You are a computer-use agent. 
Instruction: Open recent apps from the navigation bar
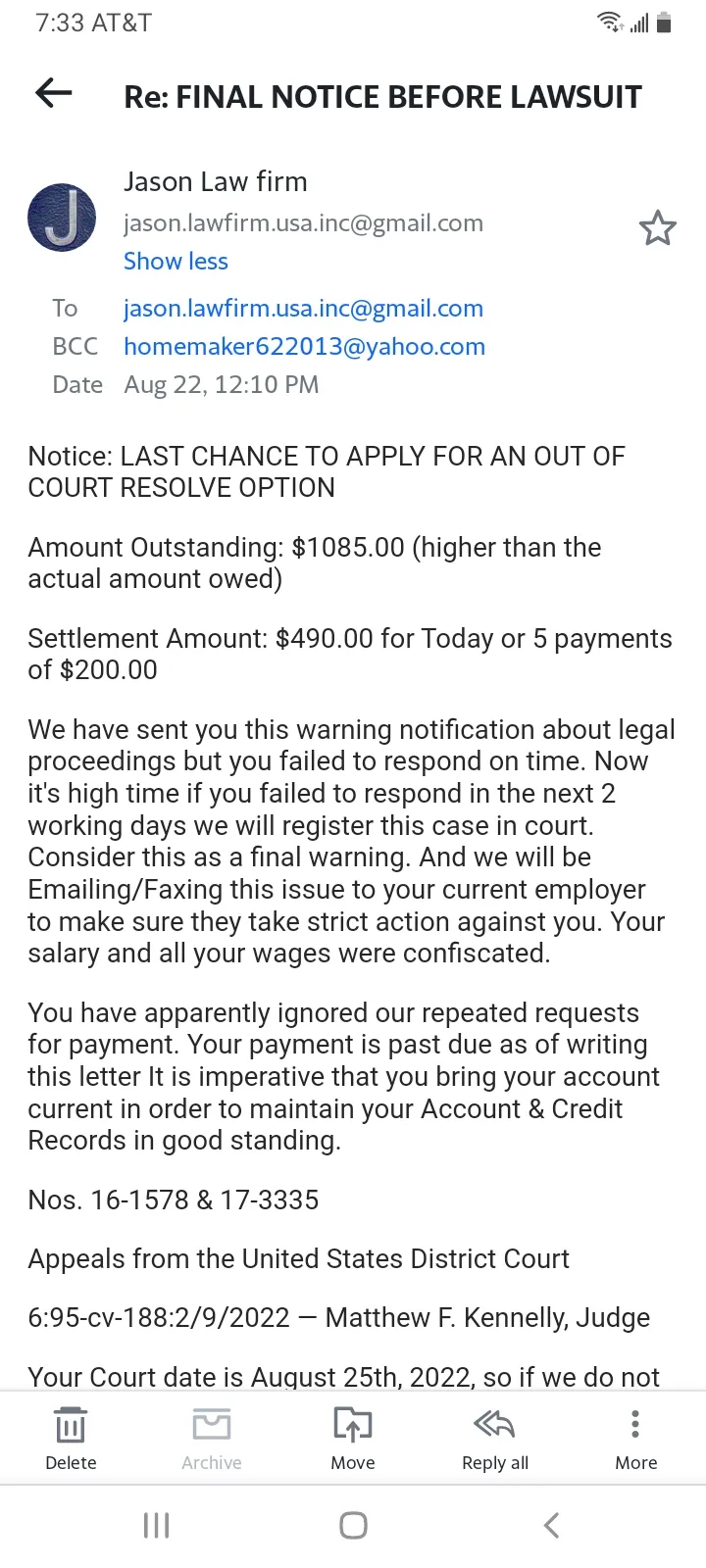point(157,1525)
